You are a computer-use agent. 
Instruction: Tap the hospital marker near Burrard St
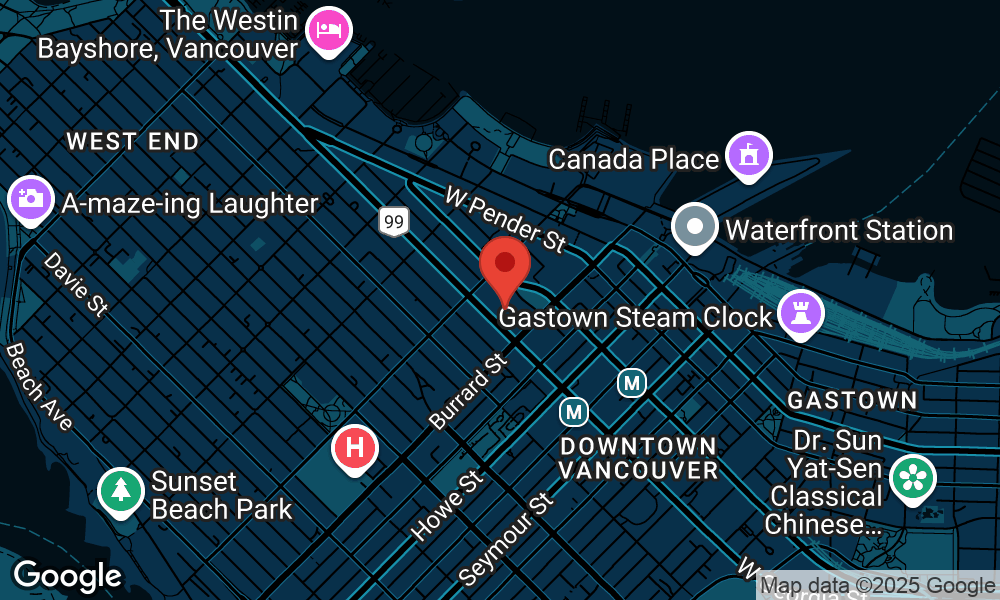click(354, 448)
